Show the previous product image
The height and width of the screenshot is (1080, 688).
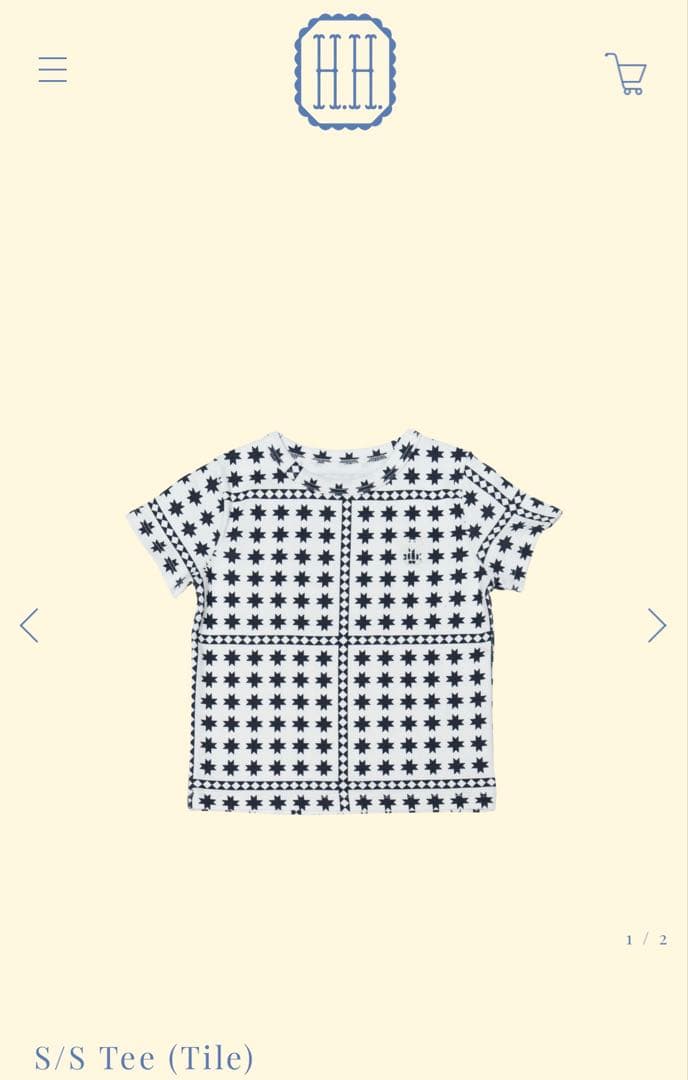point(29,625)
